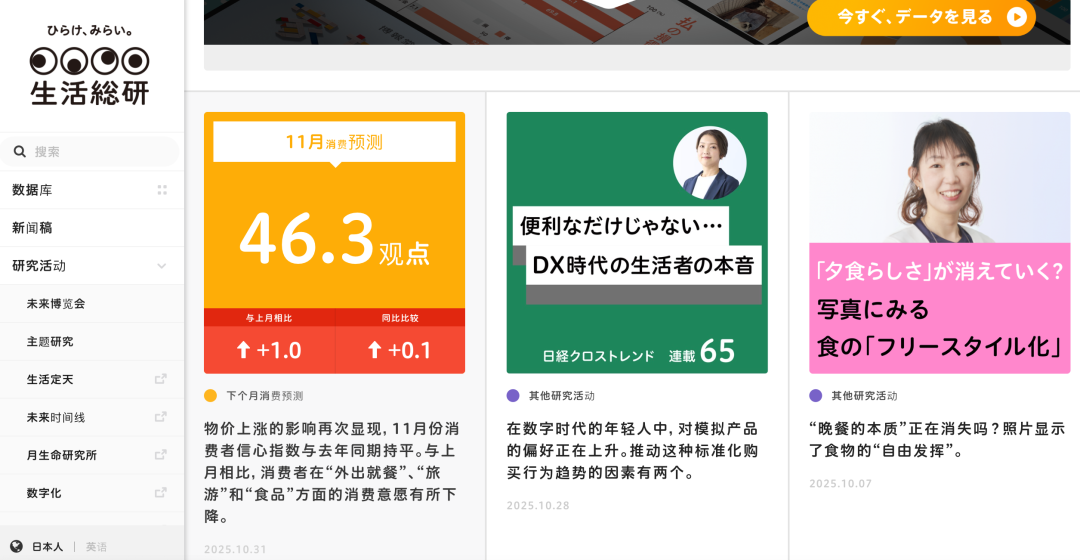The height and width of the screenshot is (560, 1080).
Task: Open 未来时间线 external link
Action: click(56, 417)
